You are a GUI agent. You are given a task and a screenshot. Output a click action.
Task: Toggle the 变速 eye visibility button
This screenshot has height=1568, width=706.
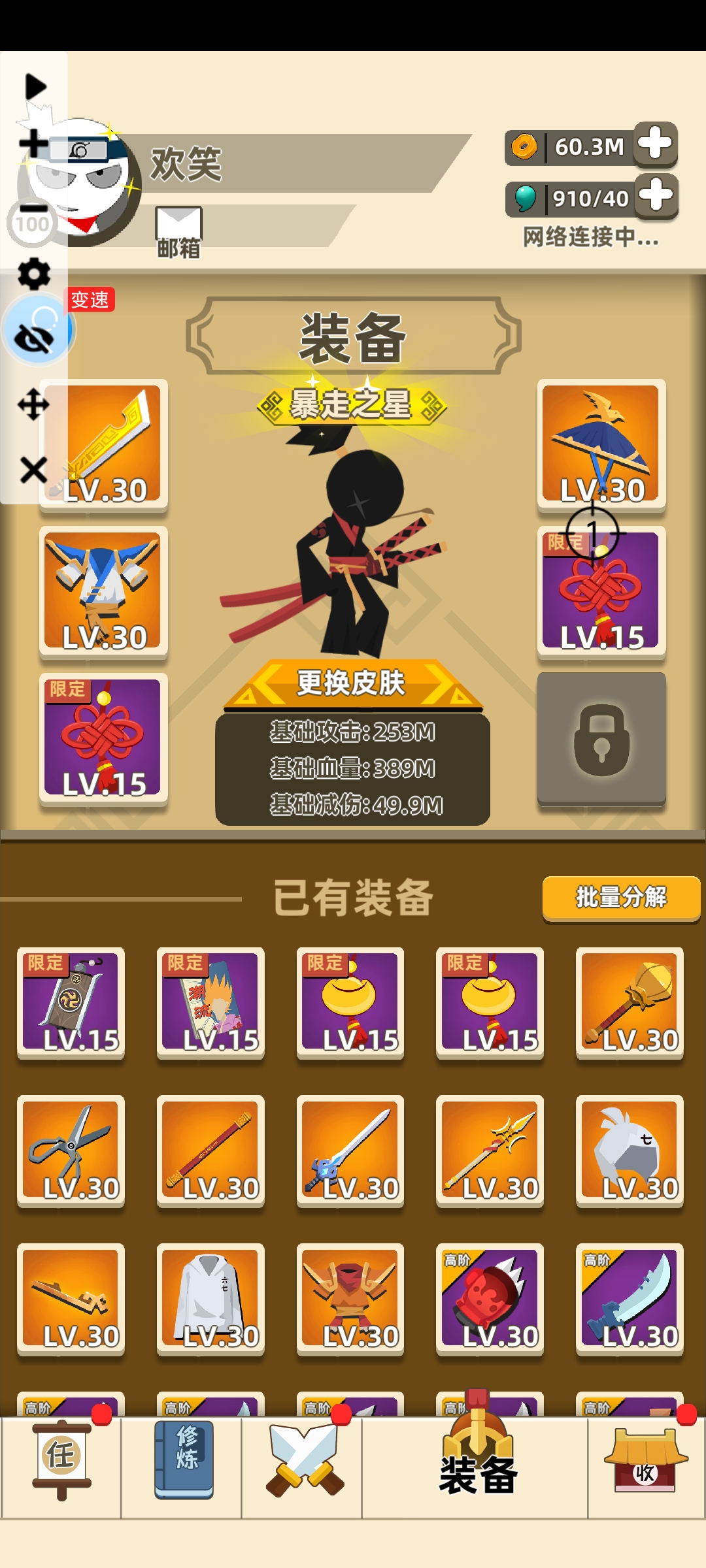37,331
